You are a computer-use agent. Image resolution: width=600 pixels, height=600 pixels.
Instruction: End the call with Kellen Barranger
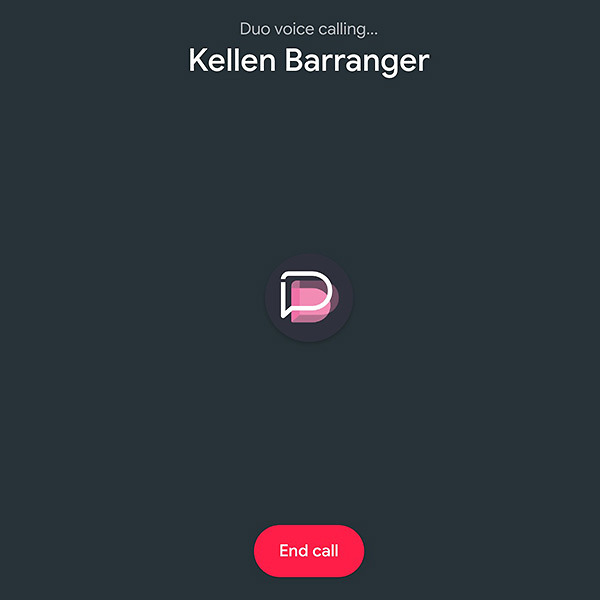(308, 551)
